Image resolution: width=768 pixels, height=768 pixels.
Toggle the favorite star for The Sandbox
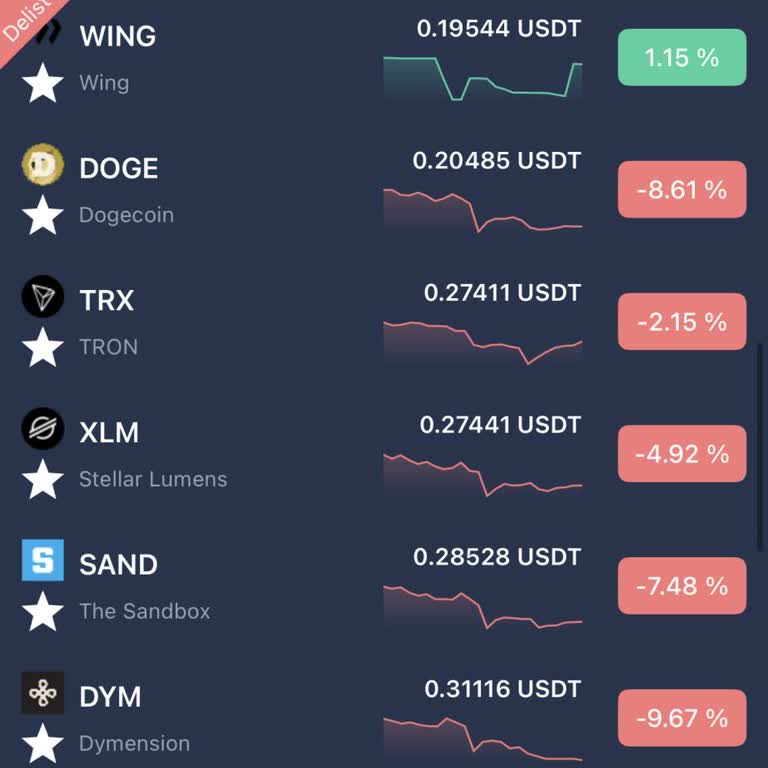pos(43,612)
